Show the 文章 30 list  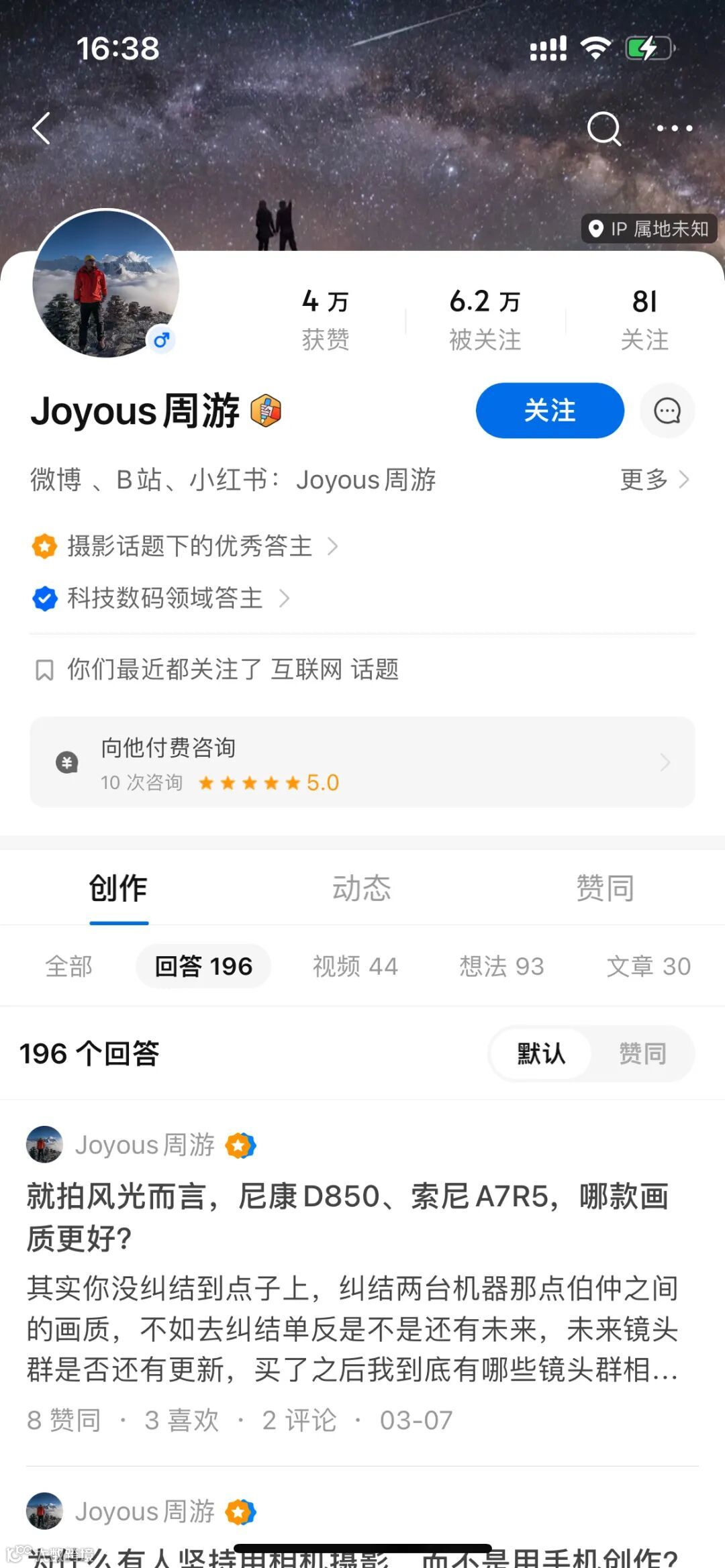648,966
